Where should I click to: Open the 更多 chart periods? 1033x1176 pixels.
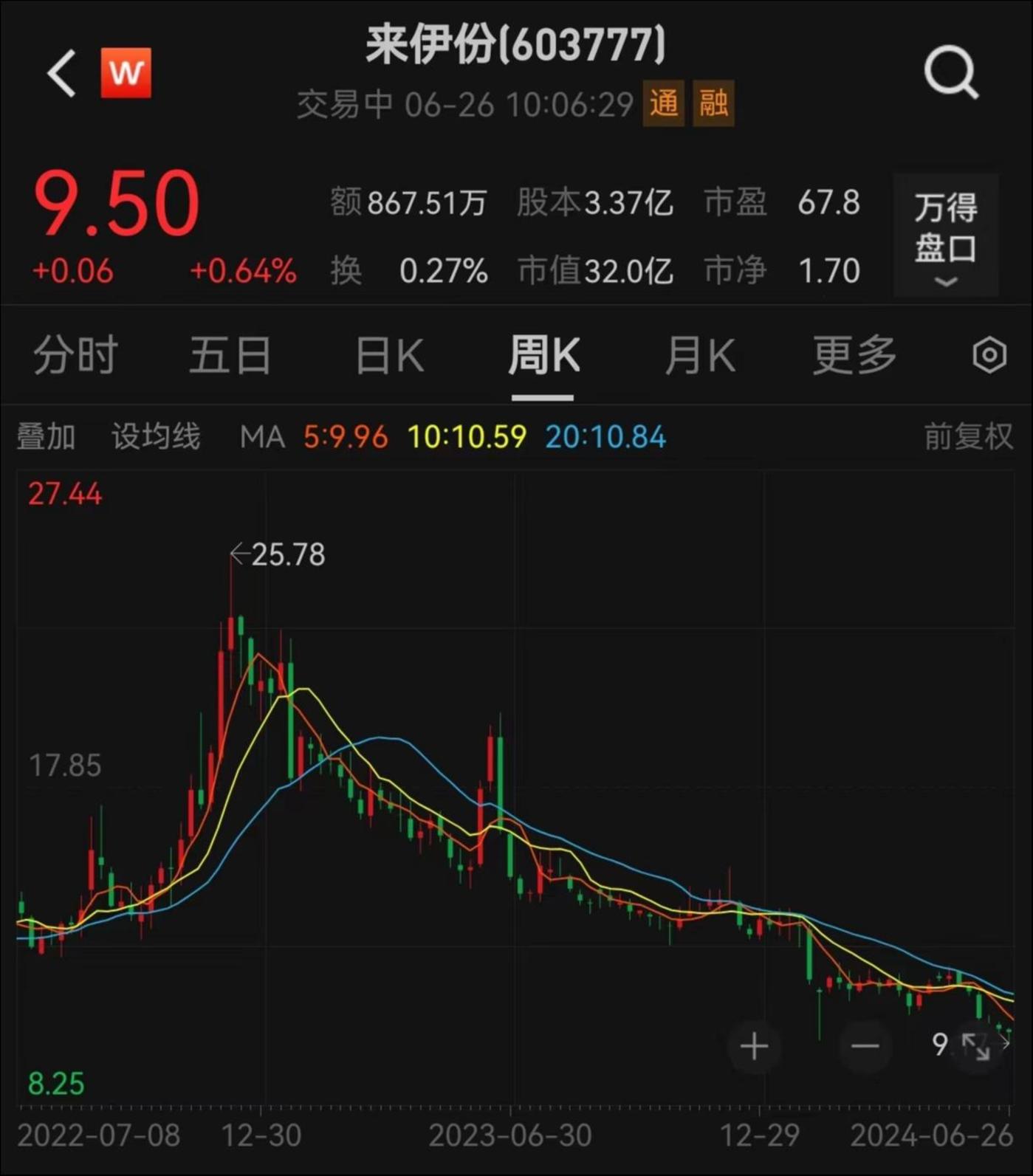[854, 355]
